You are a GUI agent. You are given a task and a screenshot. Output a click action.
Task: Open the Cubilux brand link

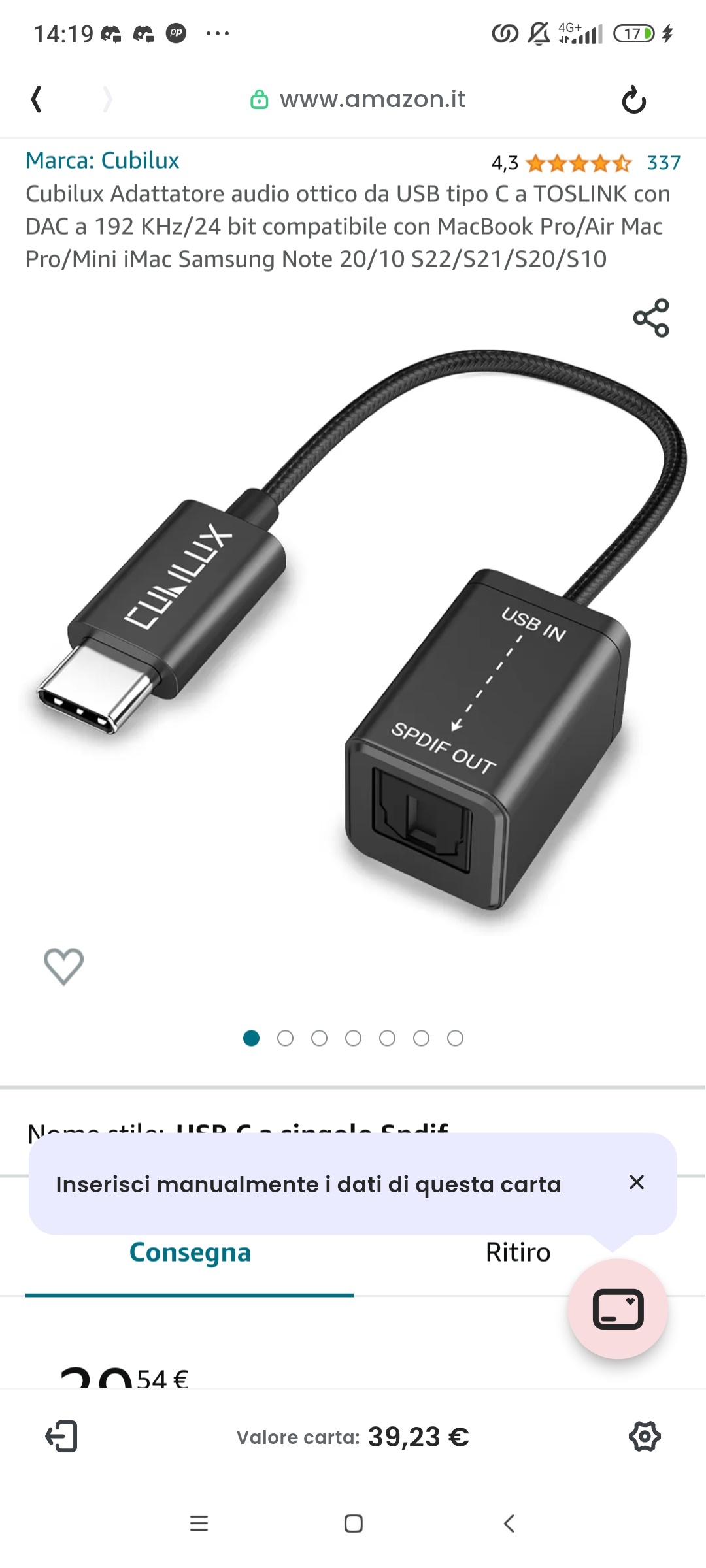tap(102, 161)
